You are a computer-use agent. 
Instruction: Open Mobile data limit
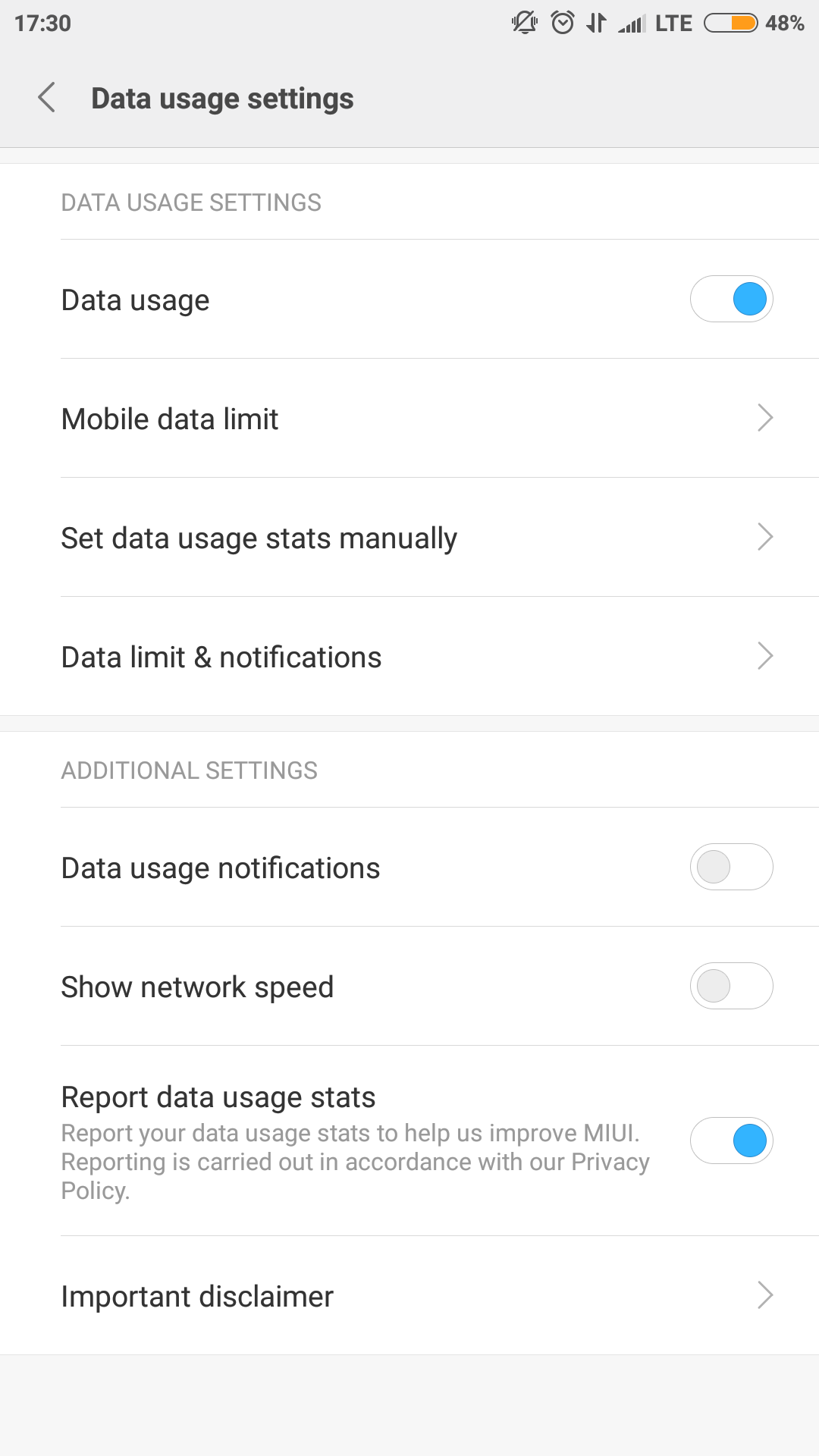click(409, 419)
